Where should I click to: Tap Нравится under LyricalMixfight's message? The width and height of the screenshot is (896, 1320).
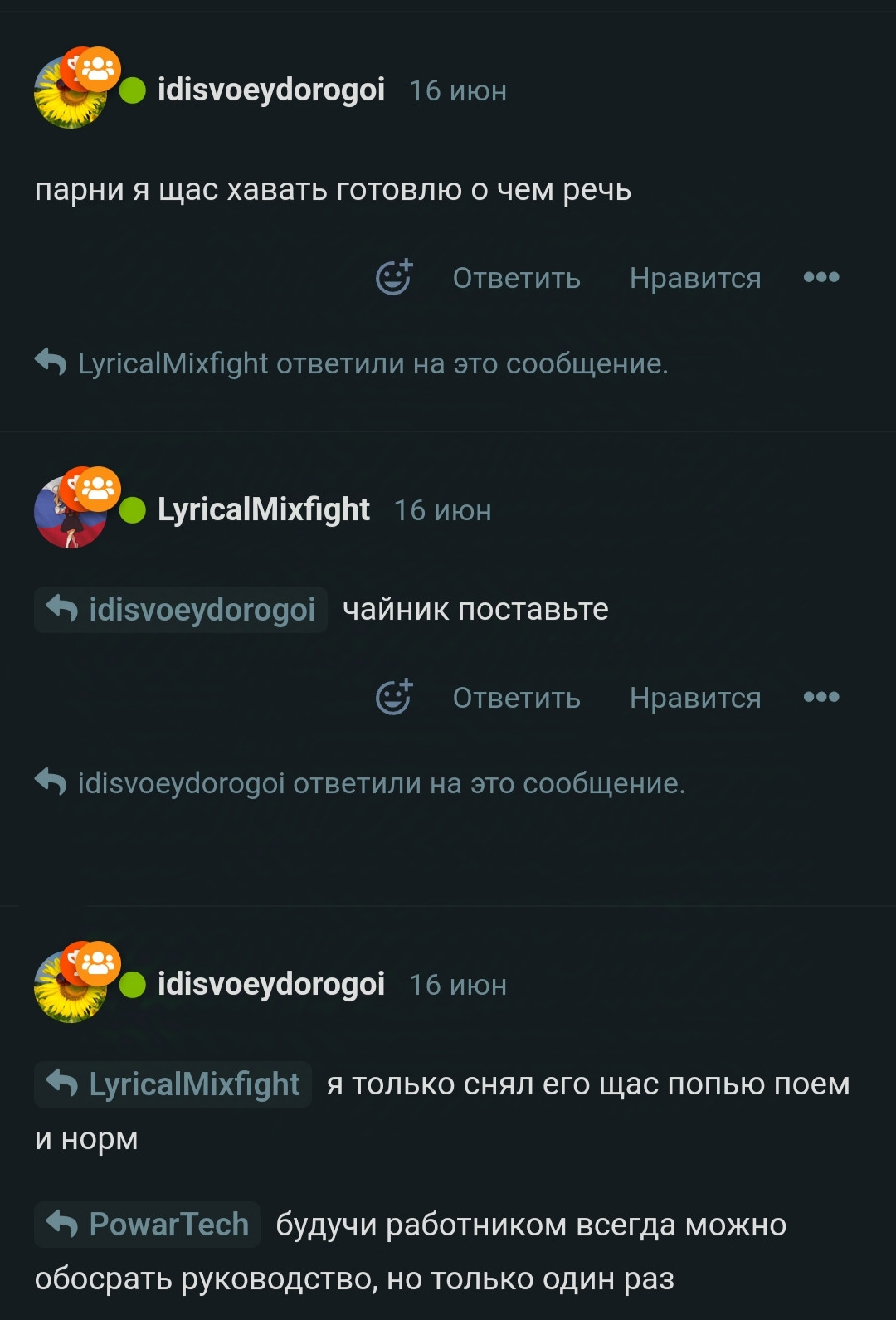694,698
